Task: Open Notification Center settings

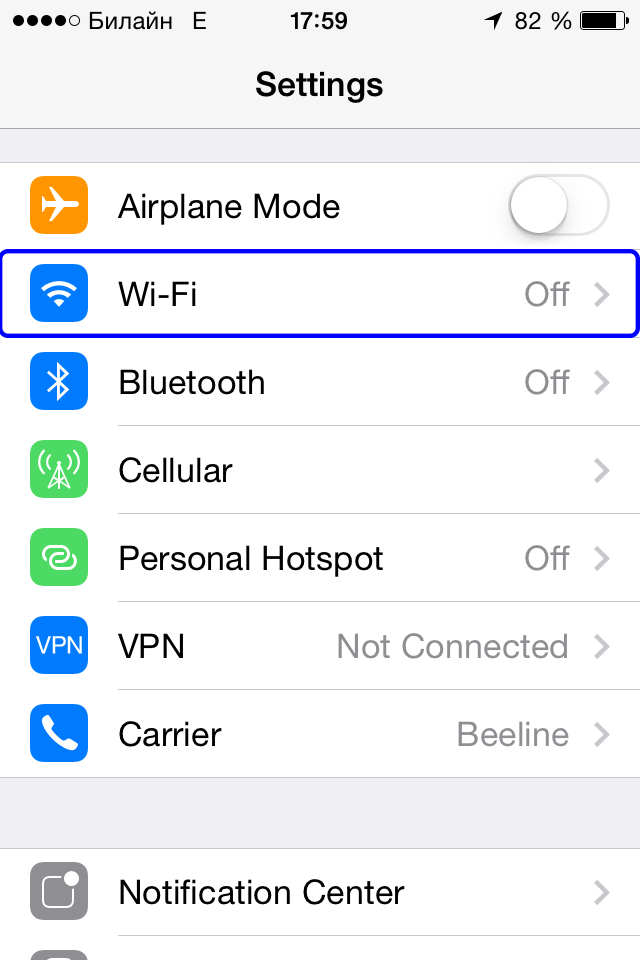Action: coord(320,892)
